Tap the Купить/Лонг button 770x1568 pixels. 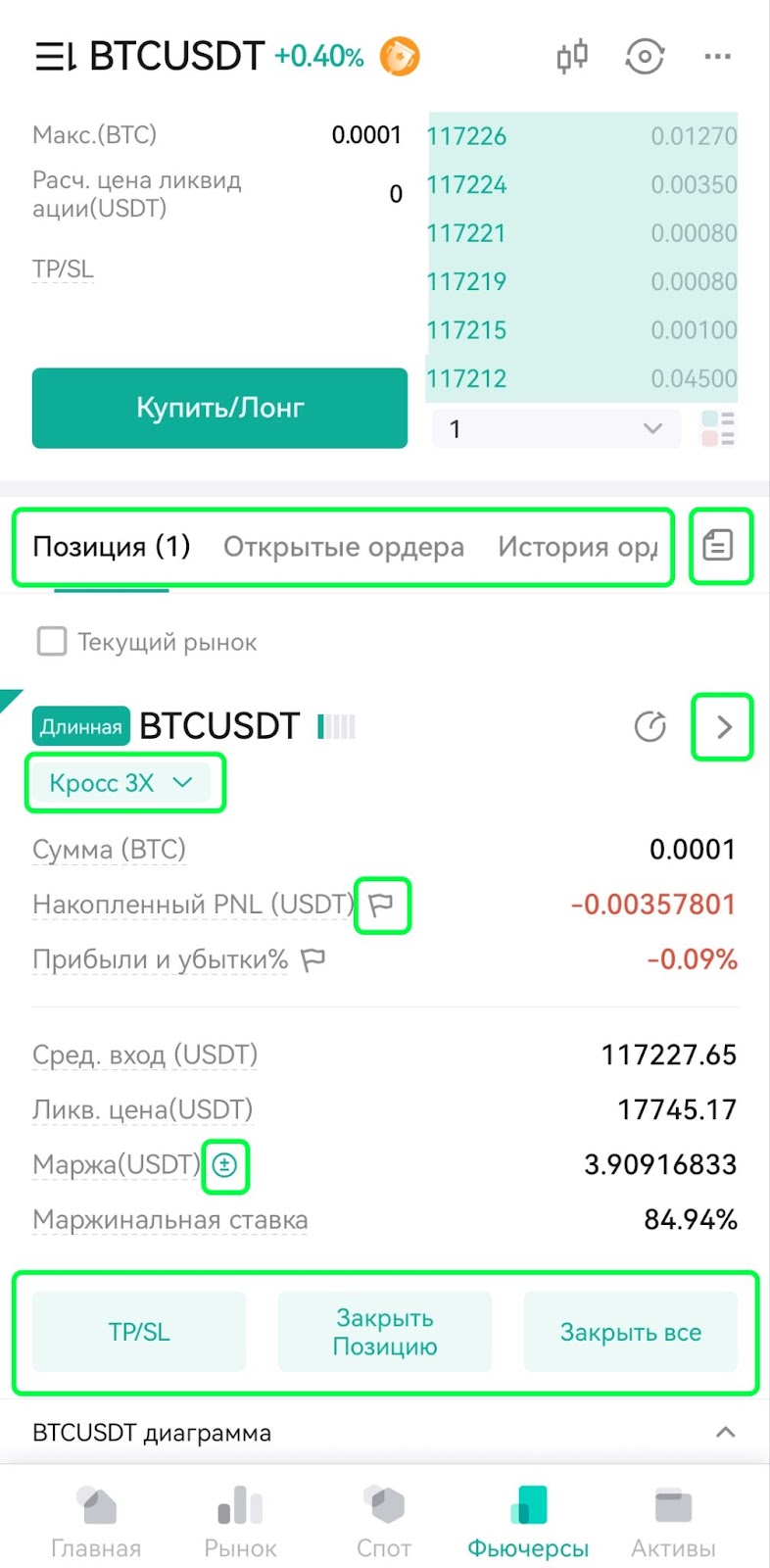tap(219, 408)
